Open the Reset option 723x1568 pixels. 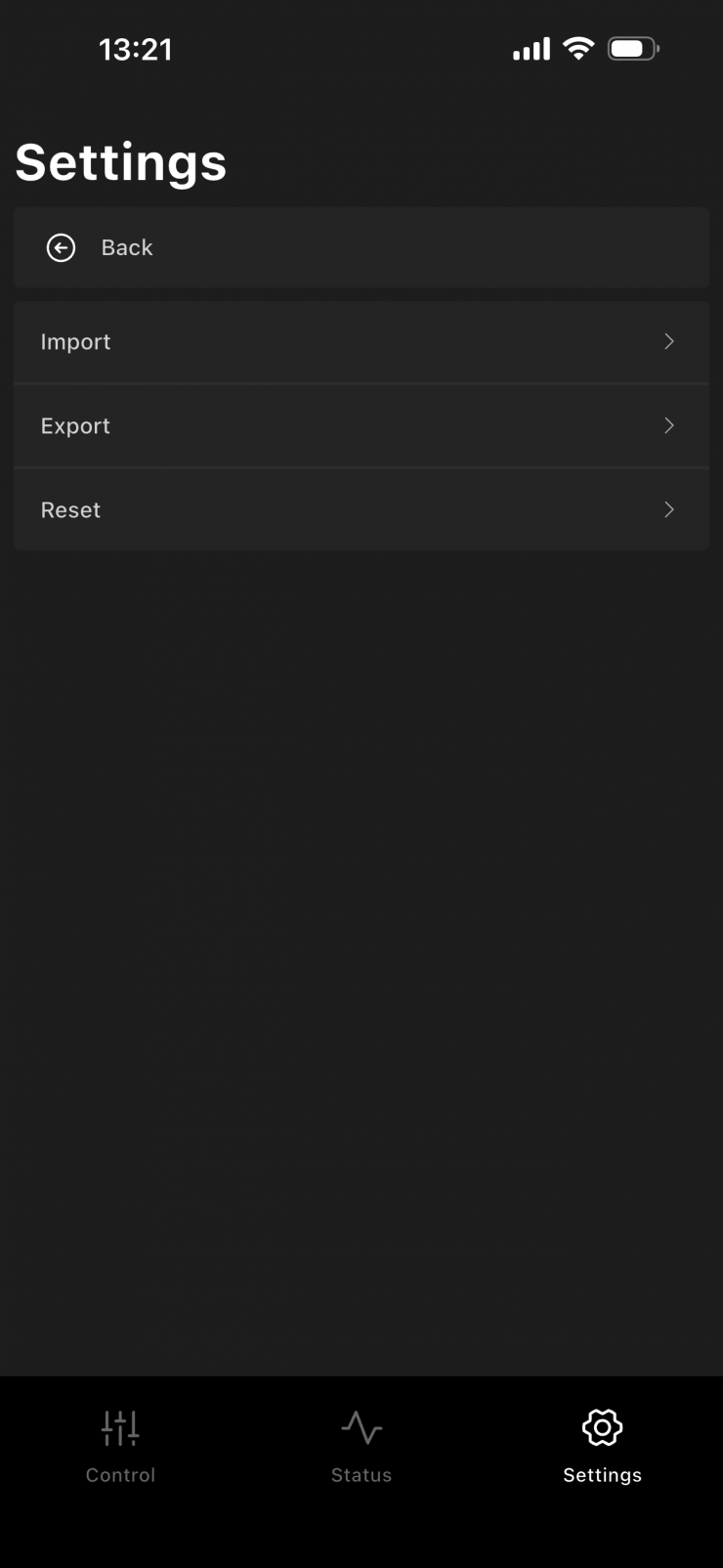[x=361, y=510]
